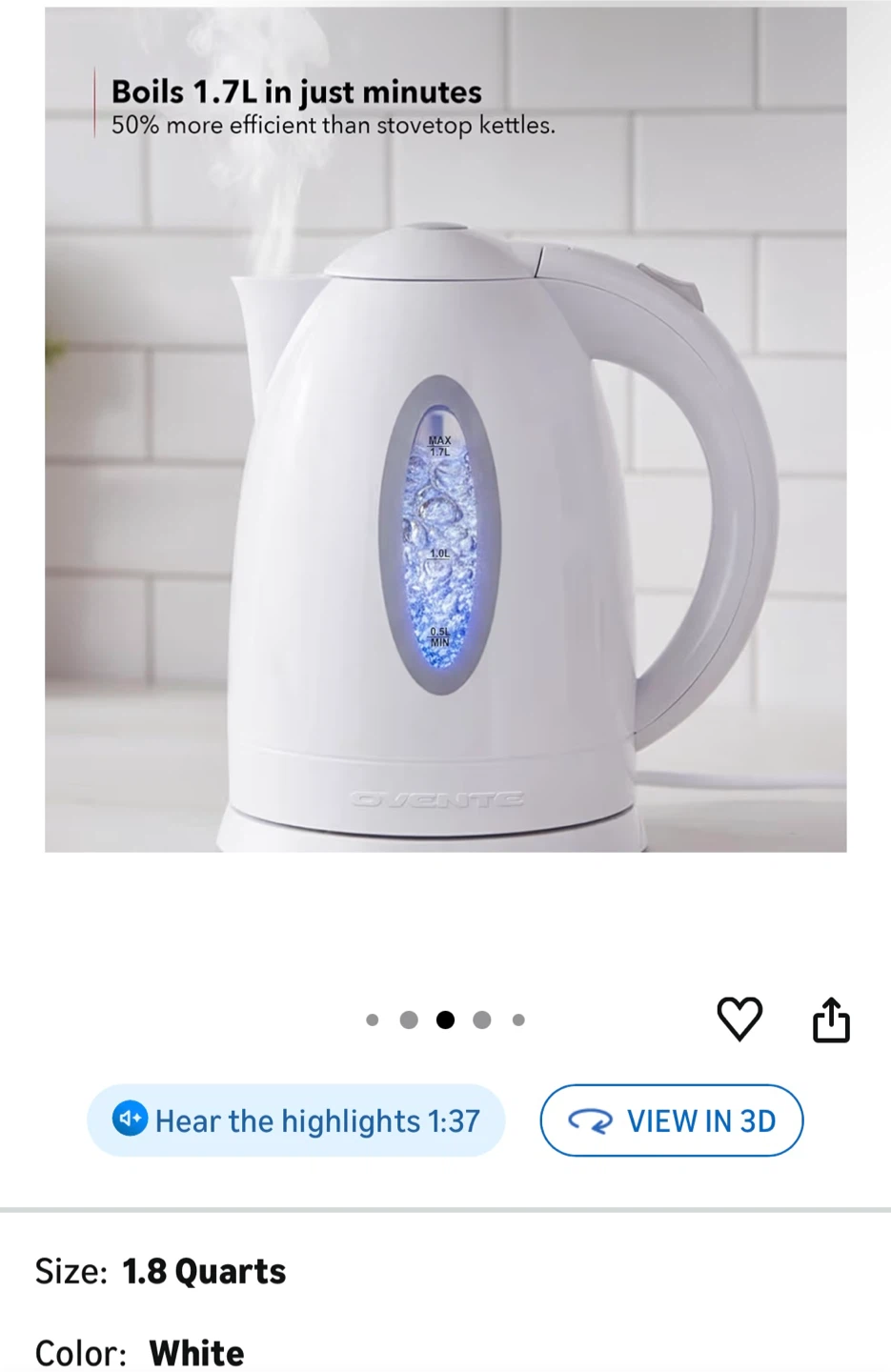Select the first image carousel dot
The image size is (891, 1372).
pyautogui.click(x=373, y=1019)
